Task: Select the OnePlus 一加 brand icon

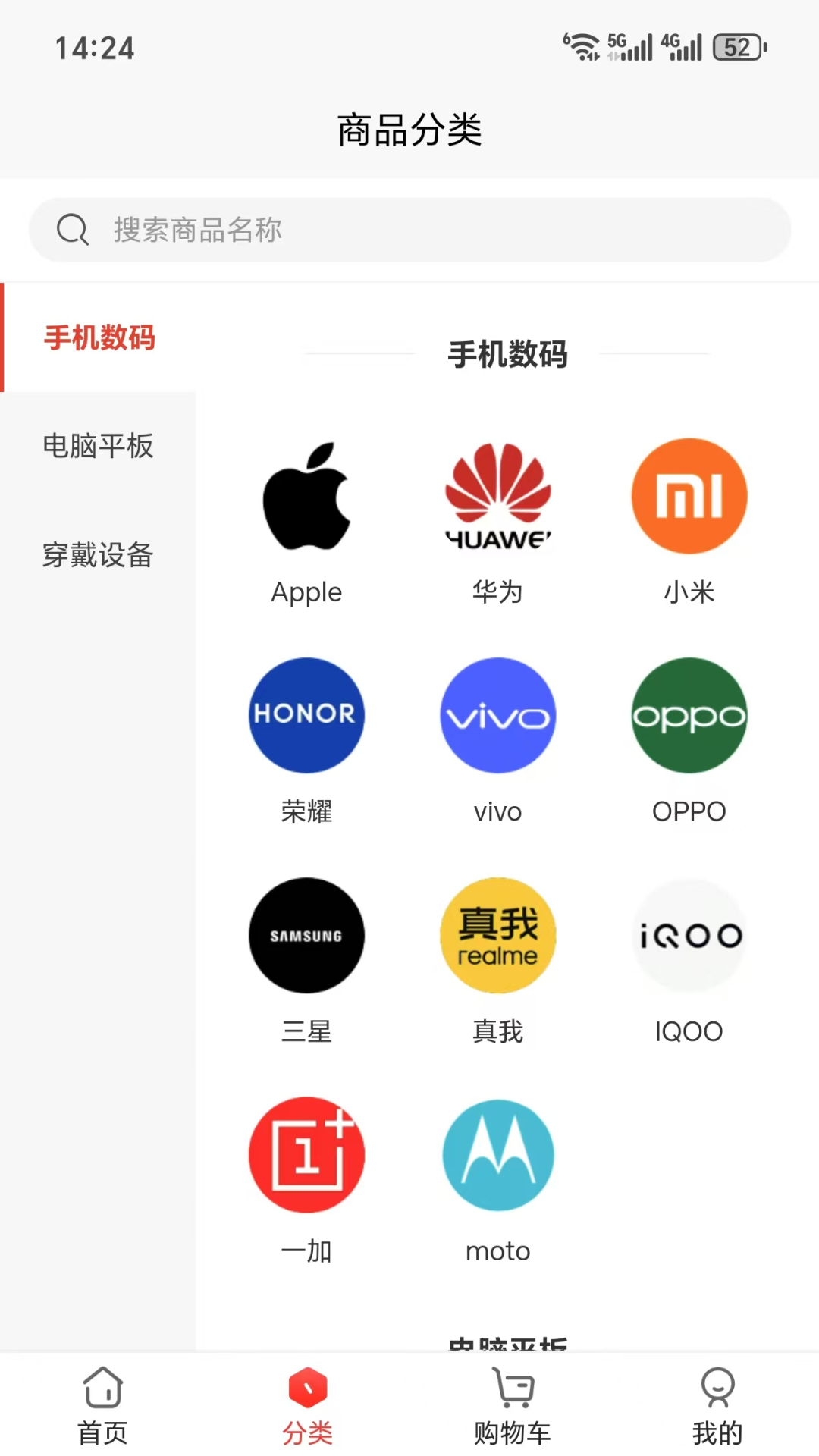Action: (x=306, y=1154)
